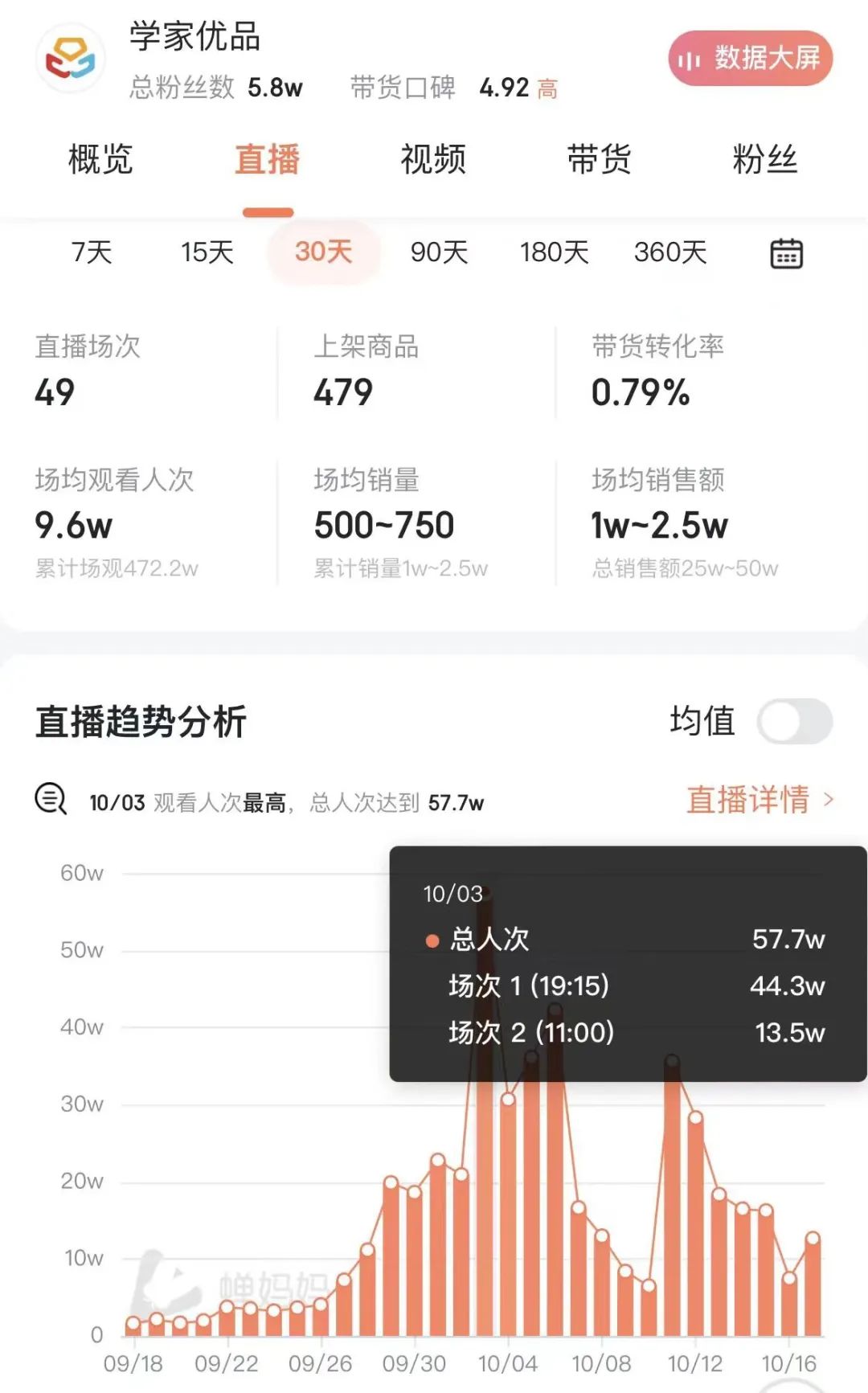This screenshot has height=1393, width=868.
Task: Select the 360天 time range
Action: [x=670, y=252]
